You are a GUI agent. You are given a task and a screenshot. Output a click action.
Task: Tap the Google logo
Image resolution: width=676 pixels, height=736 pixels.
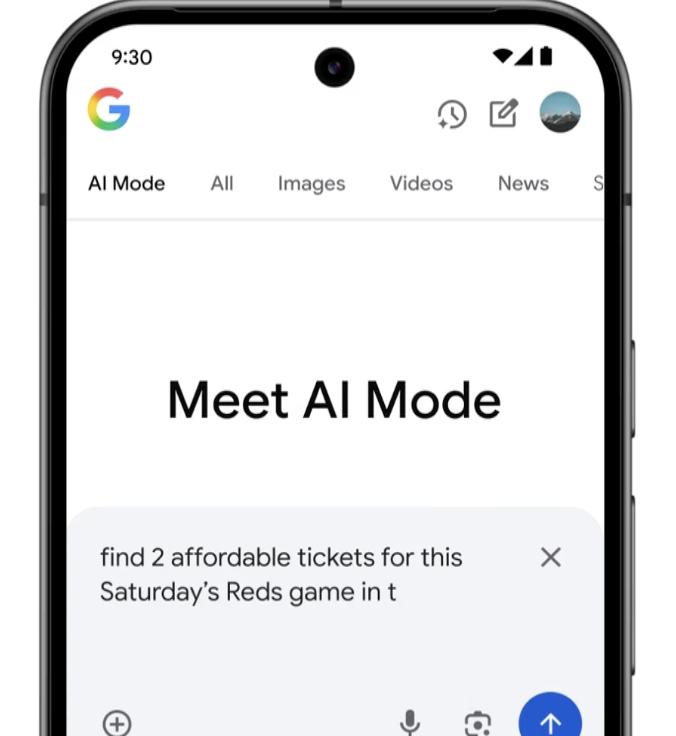[109, 109]
